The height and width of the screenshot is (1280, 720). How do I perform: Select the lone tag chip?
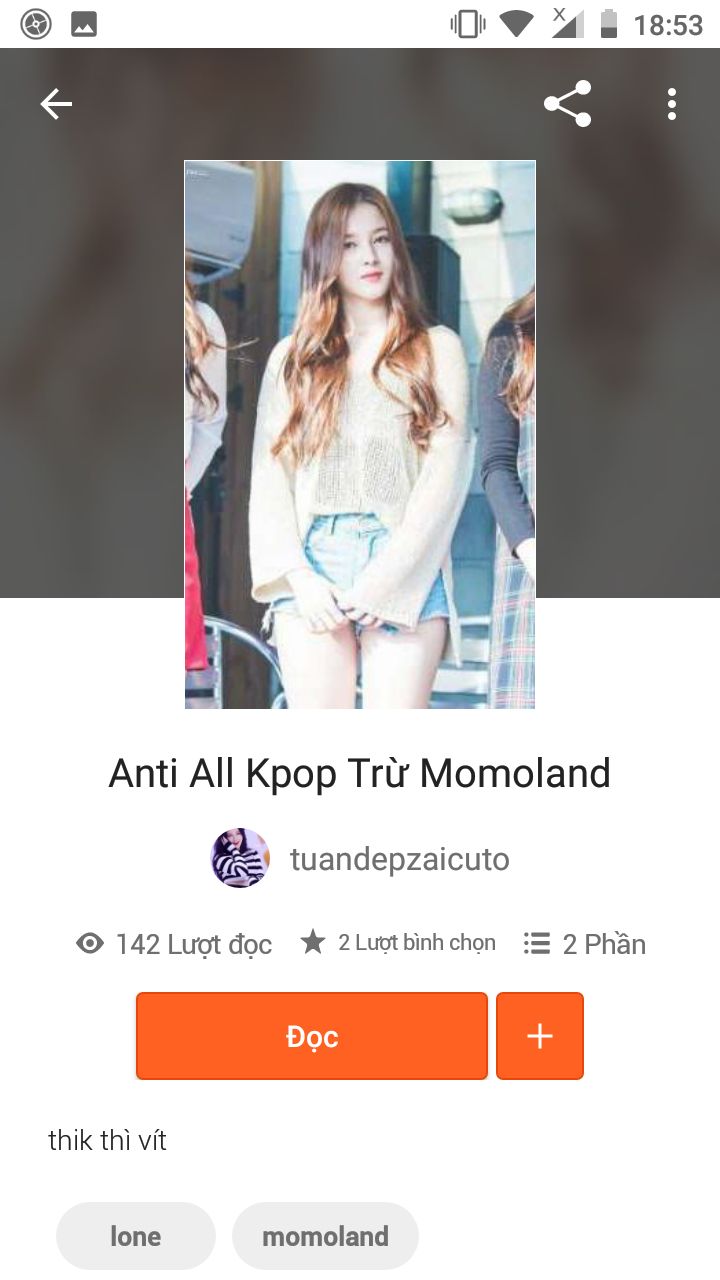(x=136, y=1236)
